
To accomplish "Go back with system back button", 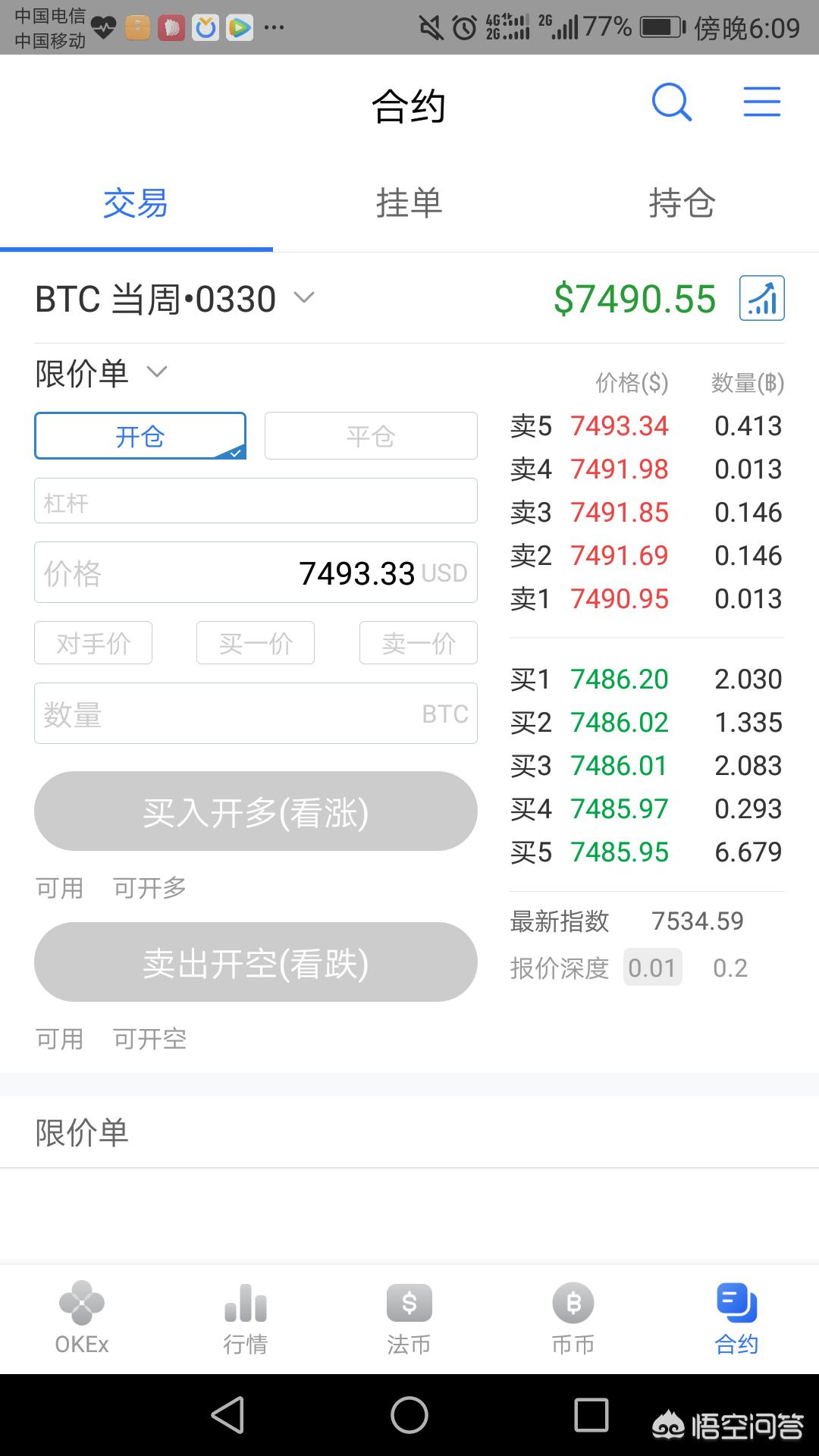I will click(x=227, y=1415).
